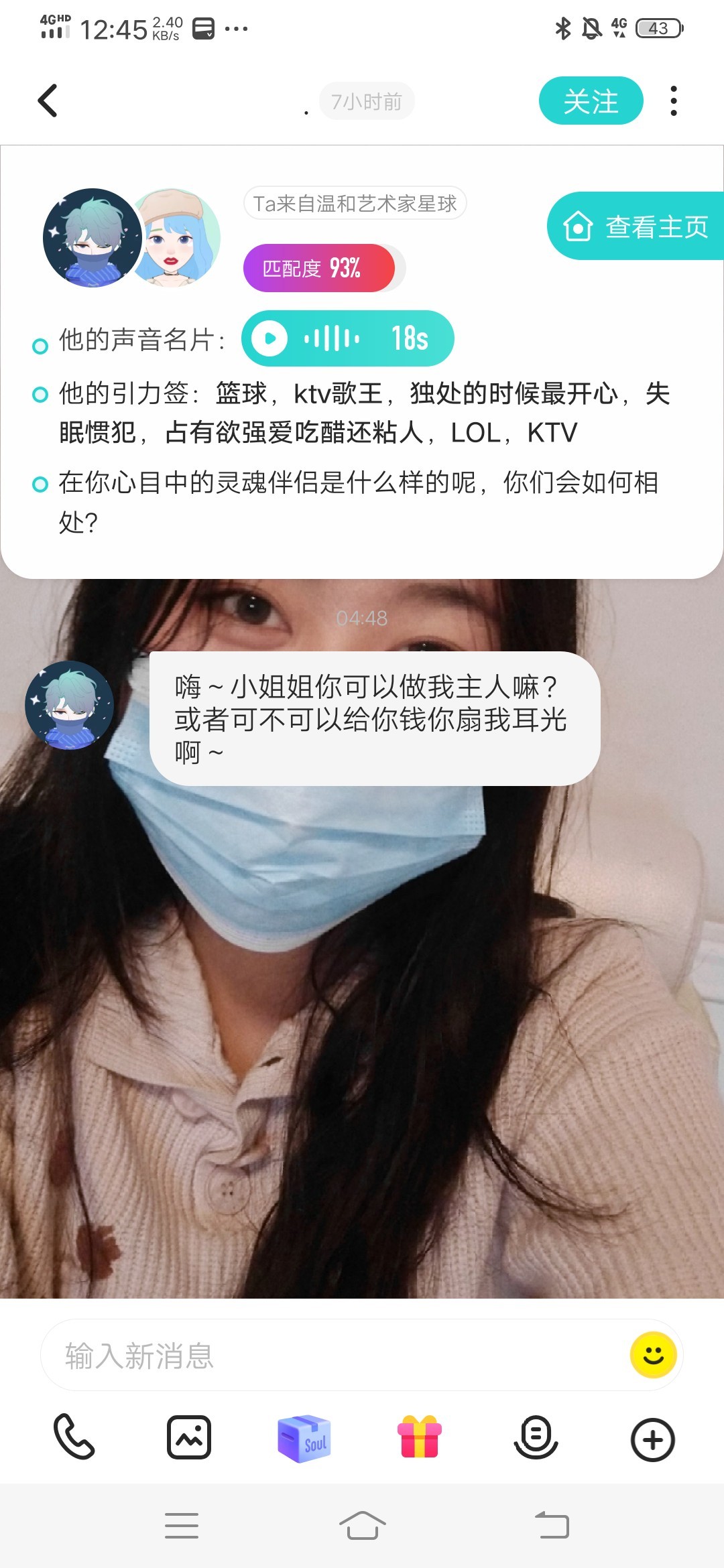This screenshot has height=1568, width=724.
Task: Go back using the top-left arrow
Action: [48, 101]
